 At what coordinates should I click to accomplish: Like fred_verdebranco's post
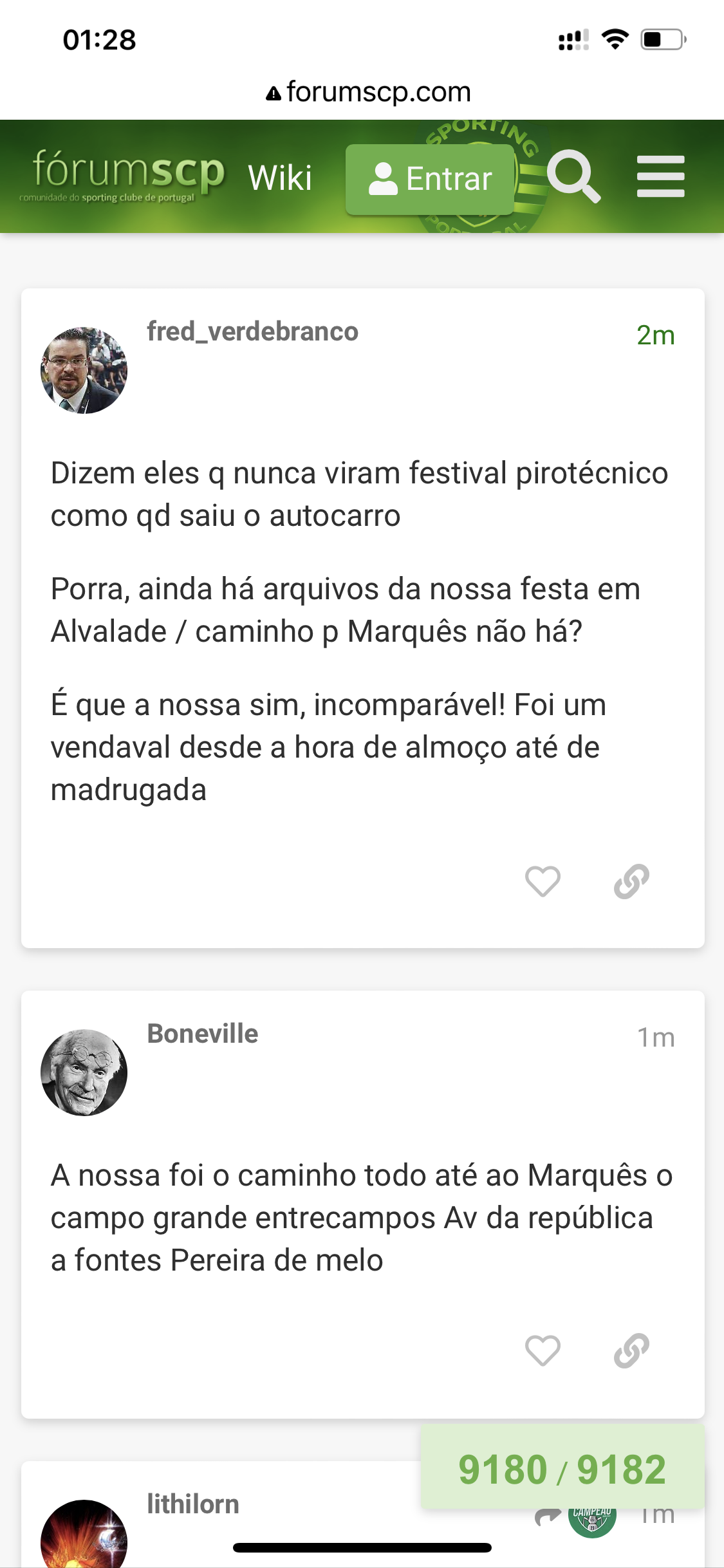(543, 881)
